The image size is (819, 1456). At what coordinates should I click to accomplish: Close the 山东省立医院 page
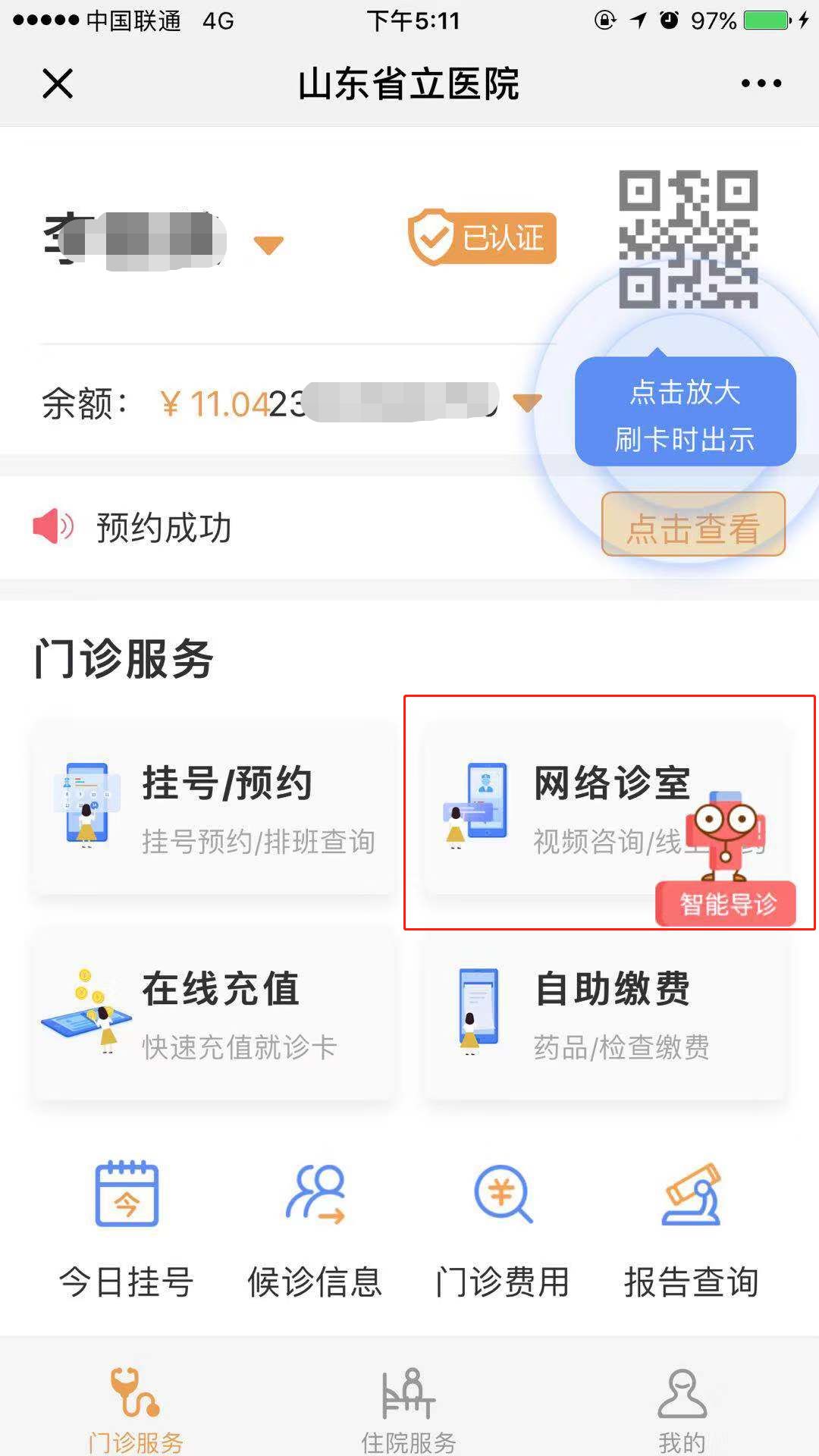(x=58, y=83)
